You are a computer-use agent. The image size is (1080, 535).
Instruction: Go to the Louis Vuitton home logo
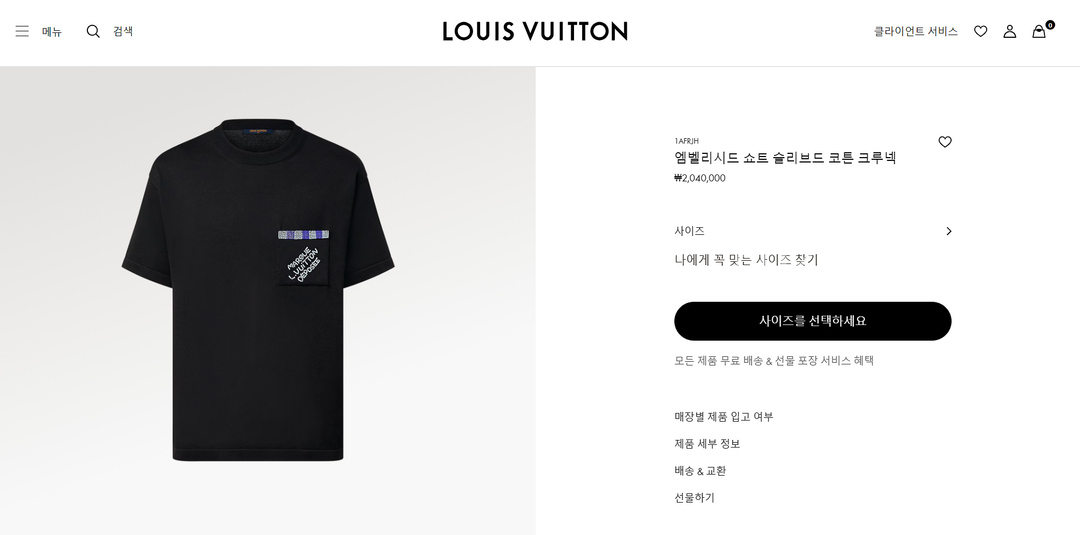point(535,31)
